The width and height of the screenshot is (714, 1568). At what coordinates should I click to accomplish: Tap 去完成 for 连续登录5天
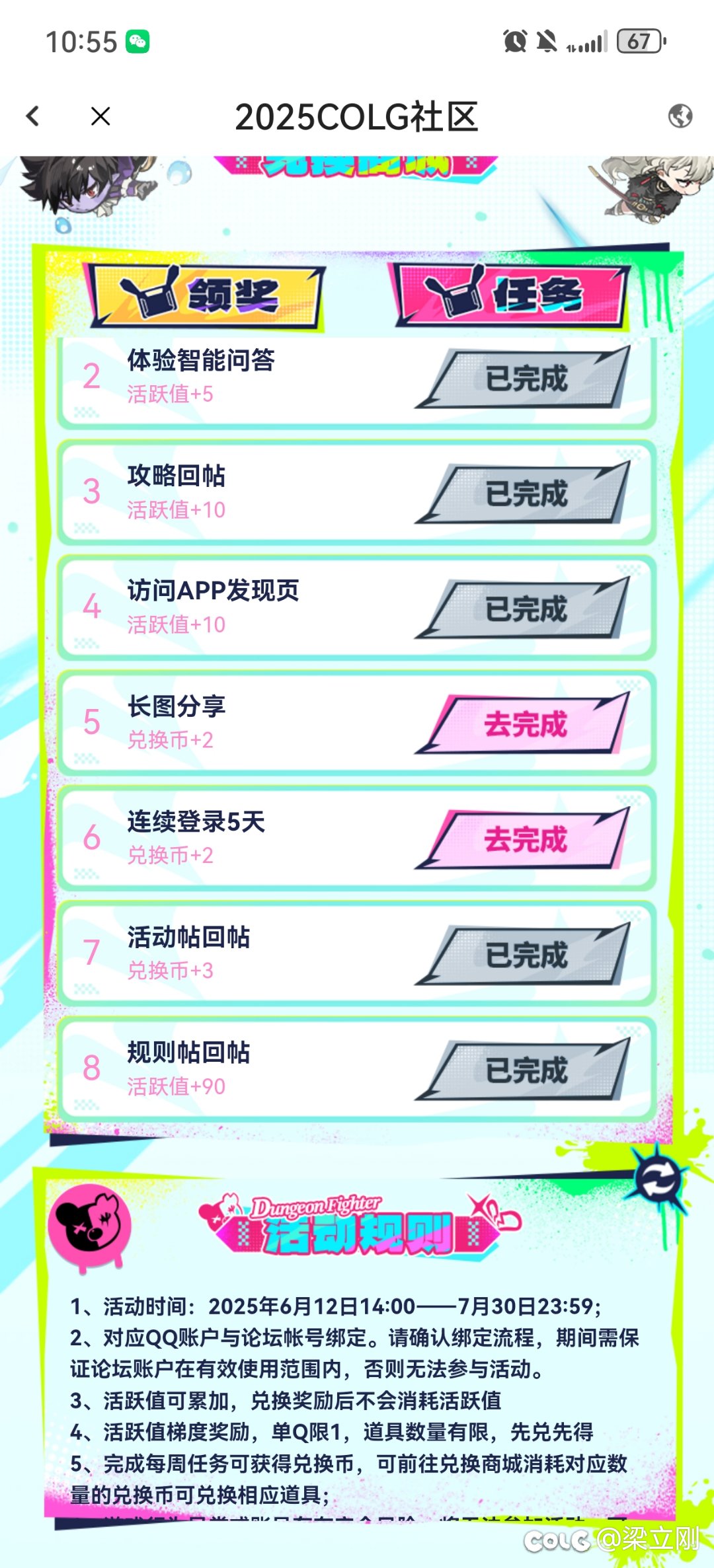pos(524,839)
